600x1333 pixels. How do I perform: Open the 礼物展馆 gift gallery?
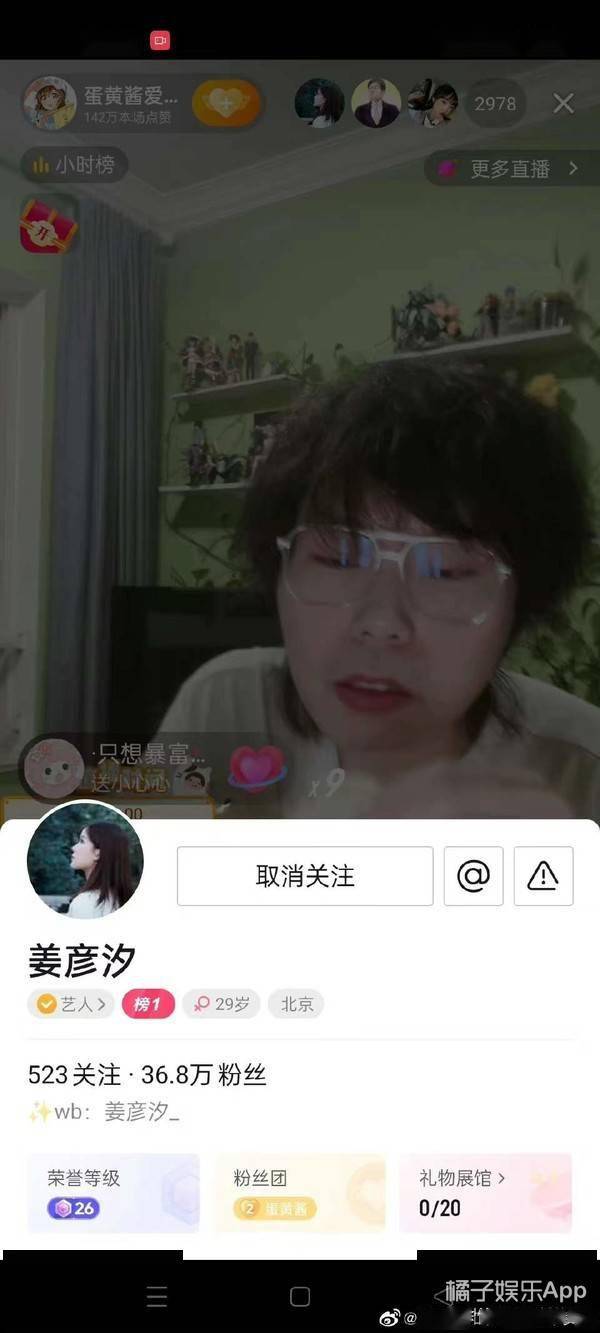tap(485, 1192)
